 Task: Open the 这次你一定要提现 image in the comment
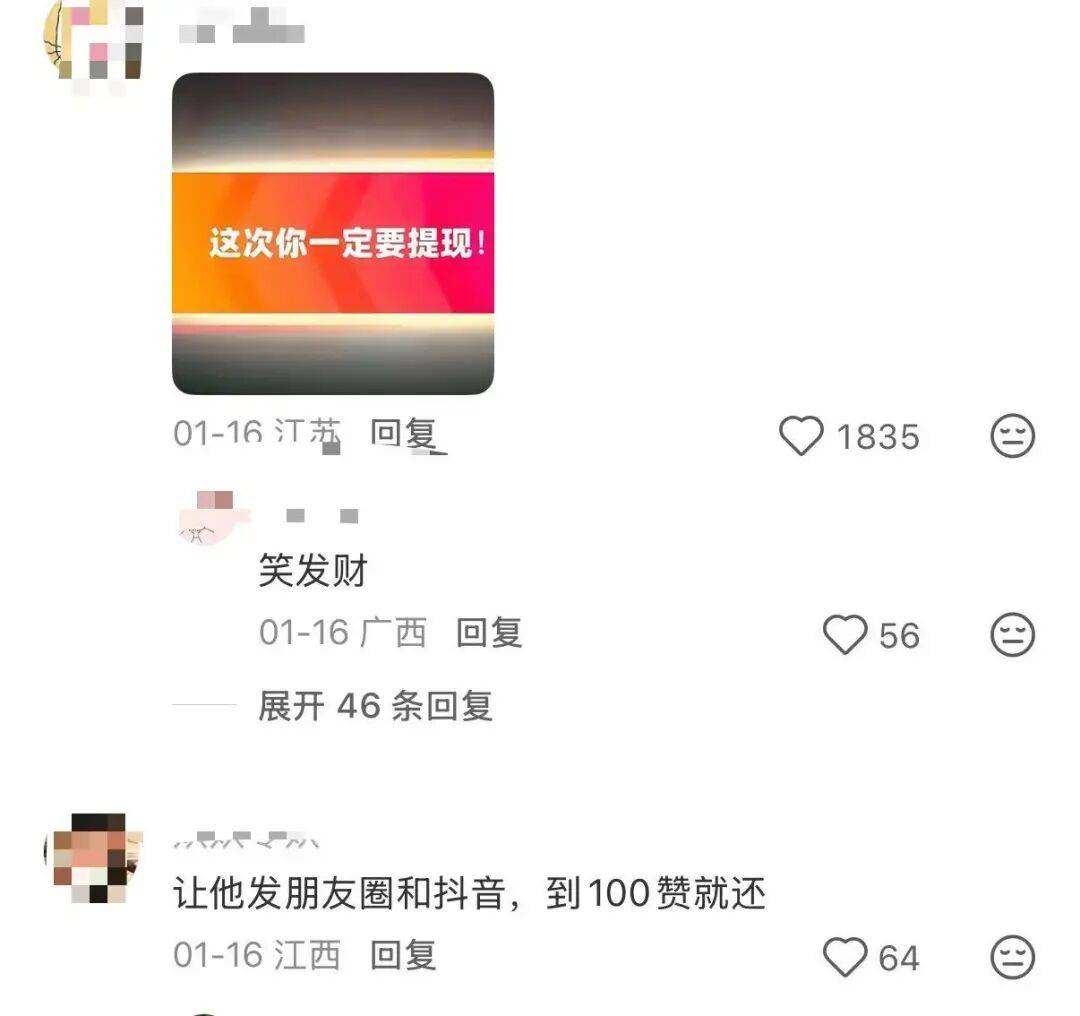coord(333,234)
